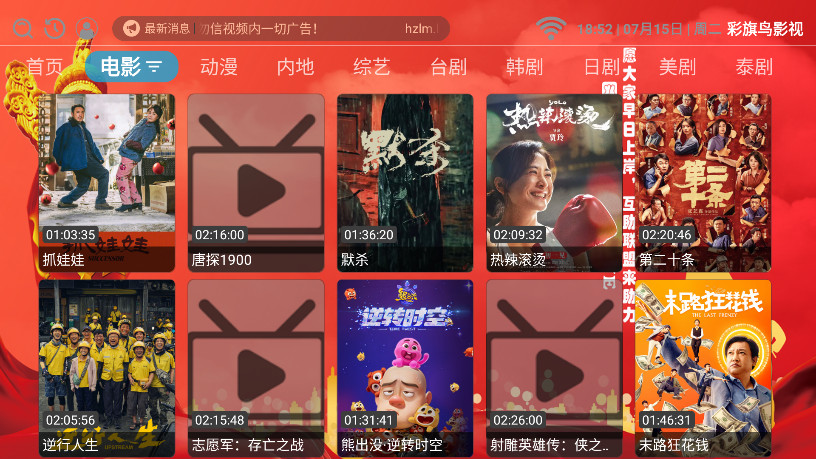Open the movie 默杀
The height and width of the screenshot is (459, 816).
point(405,180)
